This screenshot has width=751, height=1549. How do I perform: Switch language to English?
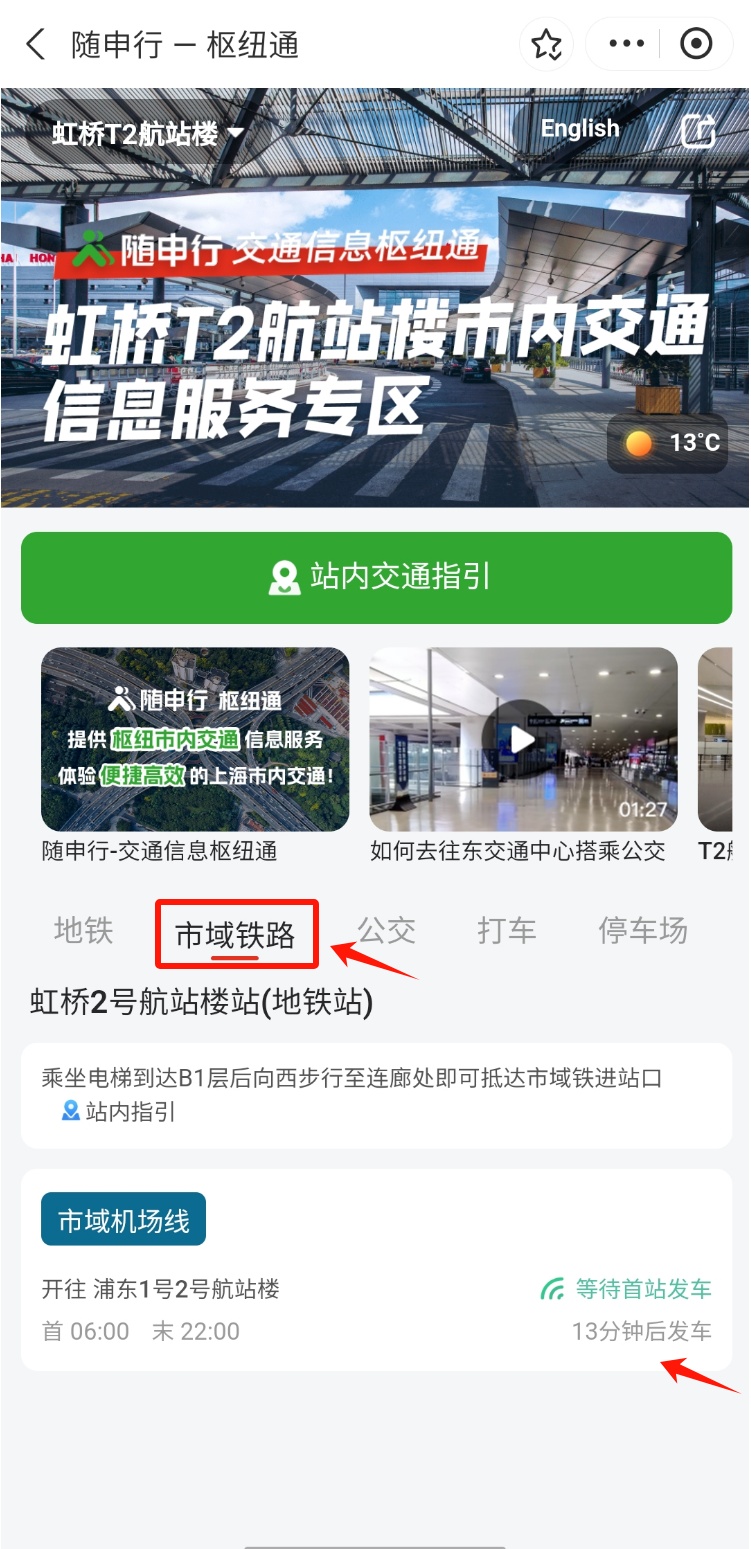click(x=580, y=129)
